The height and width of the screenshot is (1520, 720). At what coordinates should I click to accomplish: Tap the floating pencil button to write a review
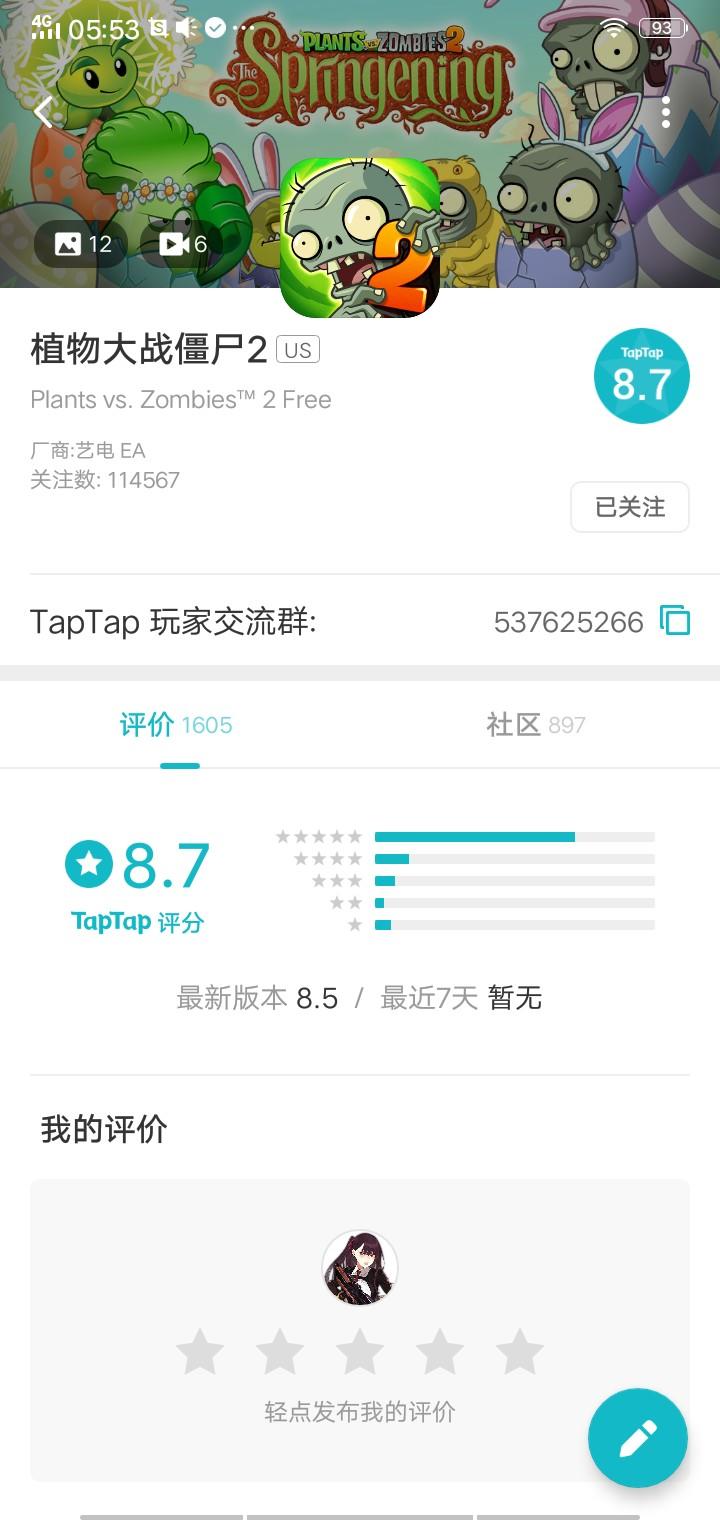638,1438
